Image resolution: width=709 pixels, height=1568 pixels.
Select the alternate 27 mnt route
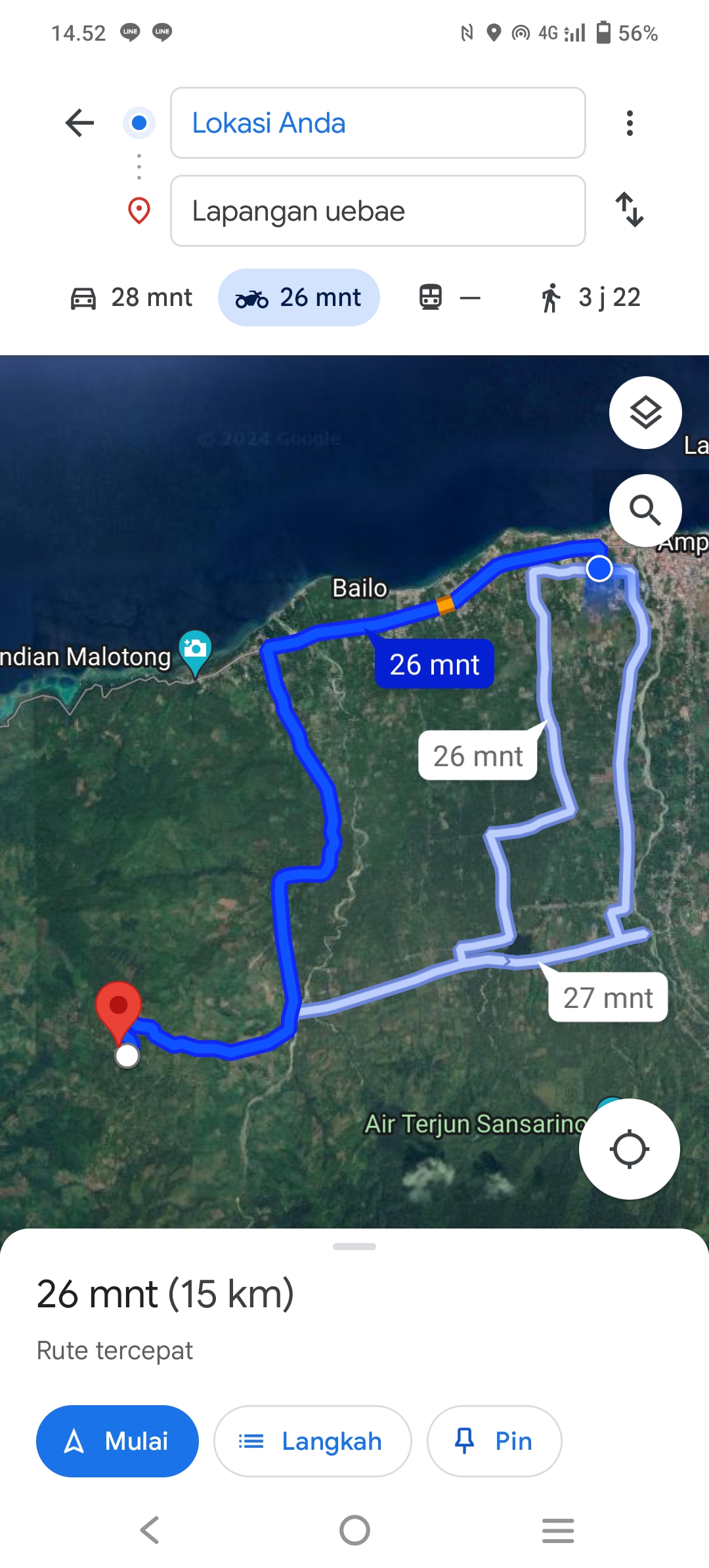point(608,997)
